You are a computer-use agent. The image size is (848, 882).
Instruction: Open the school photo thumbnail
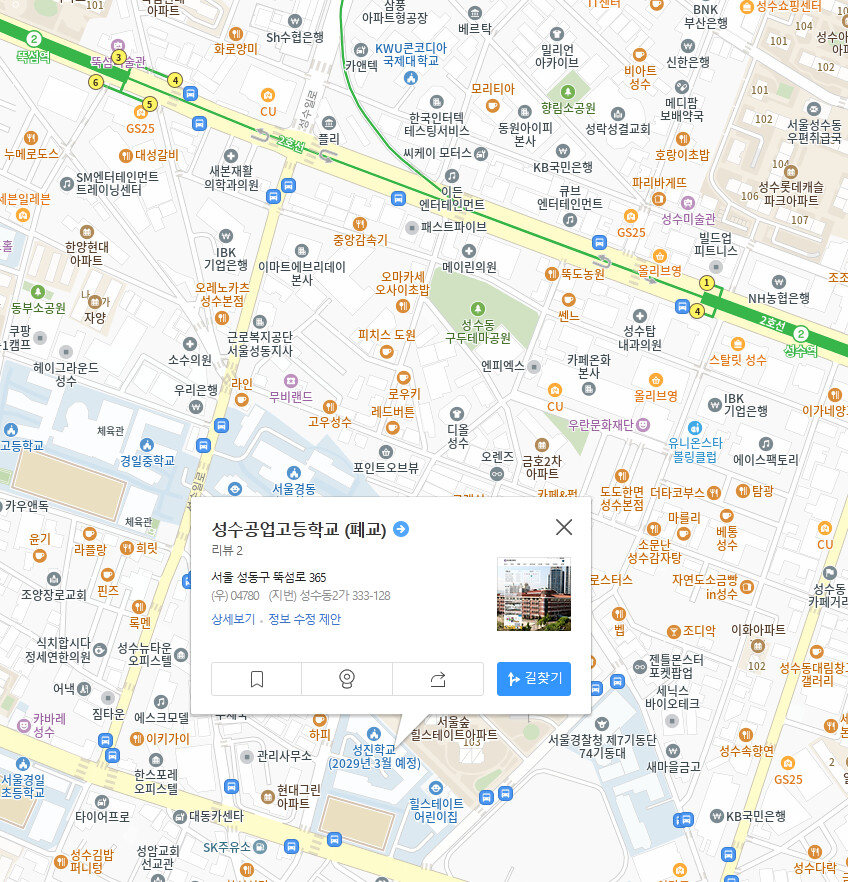[x=534, y=594]
